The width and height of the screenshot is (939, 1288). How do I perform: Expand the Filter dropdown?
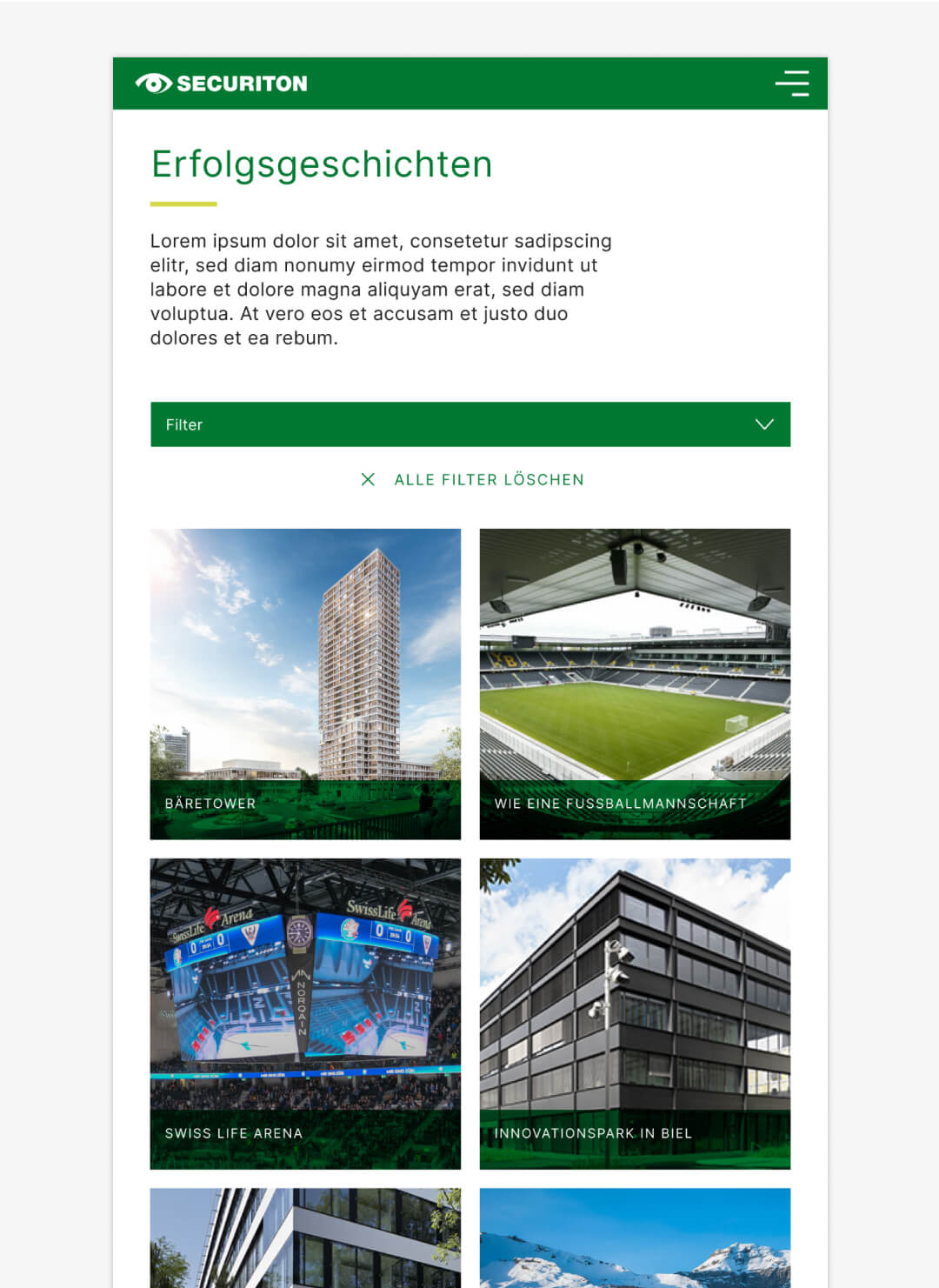(469, 424)
